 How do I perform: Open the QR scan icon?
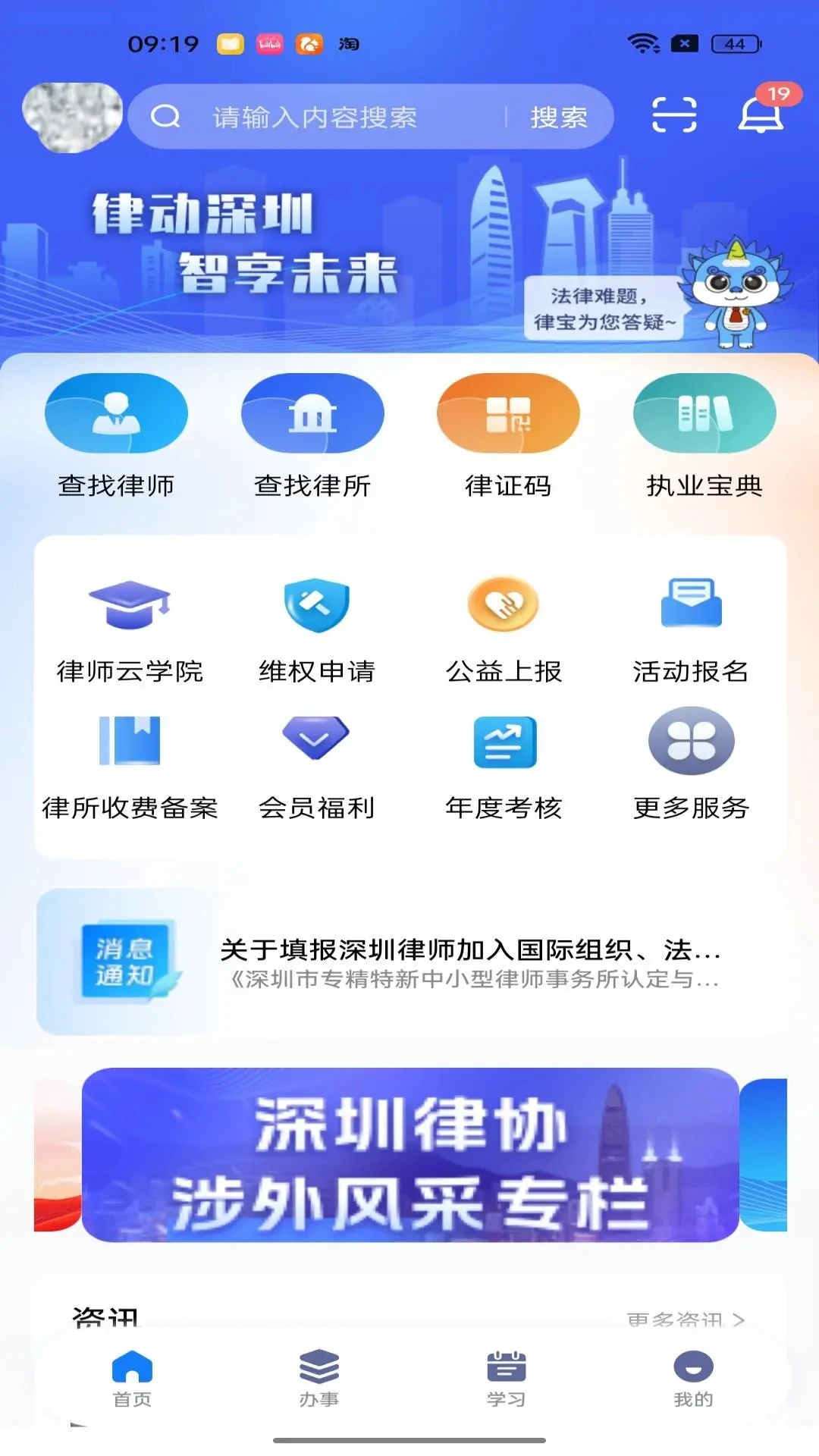[675, 115]
